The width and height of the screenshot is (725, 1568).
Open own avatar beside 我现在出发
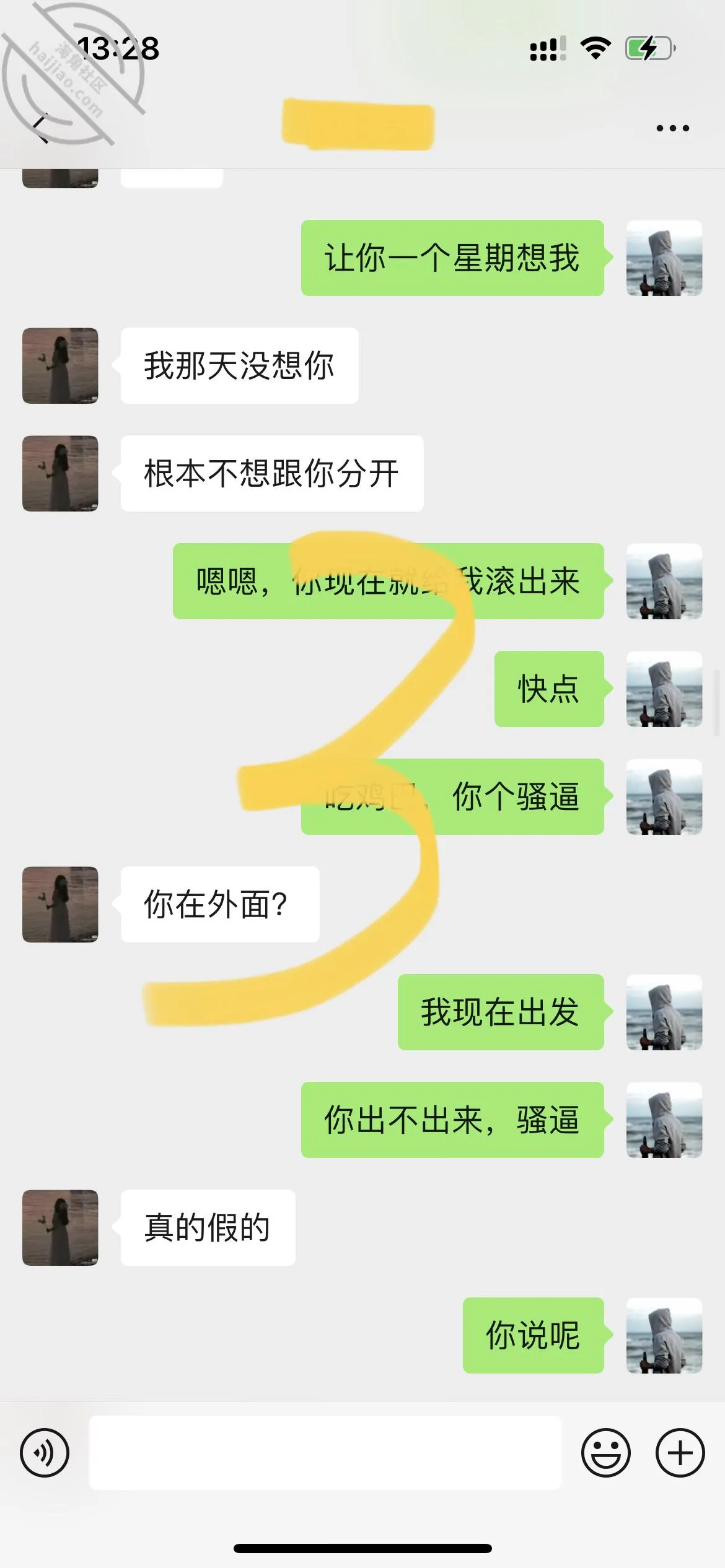click(x=664, y=1012)
